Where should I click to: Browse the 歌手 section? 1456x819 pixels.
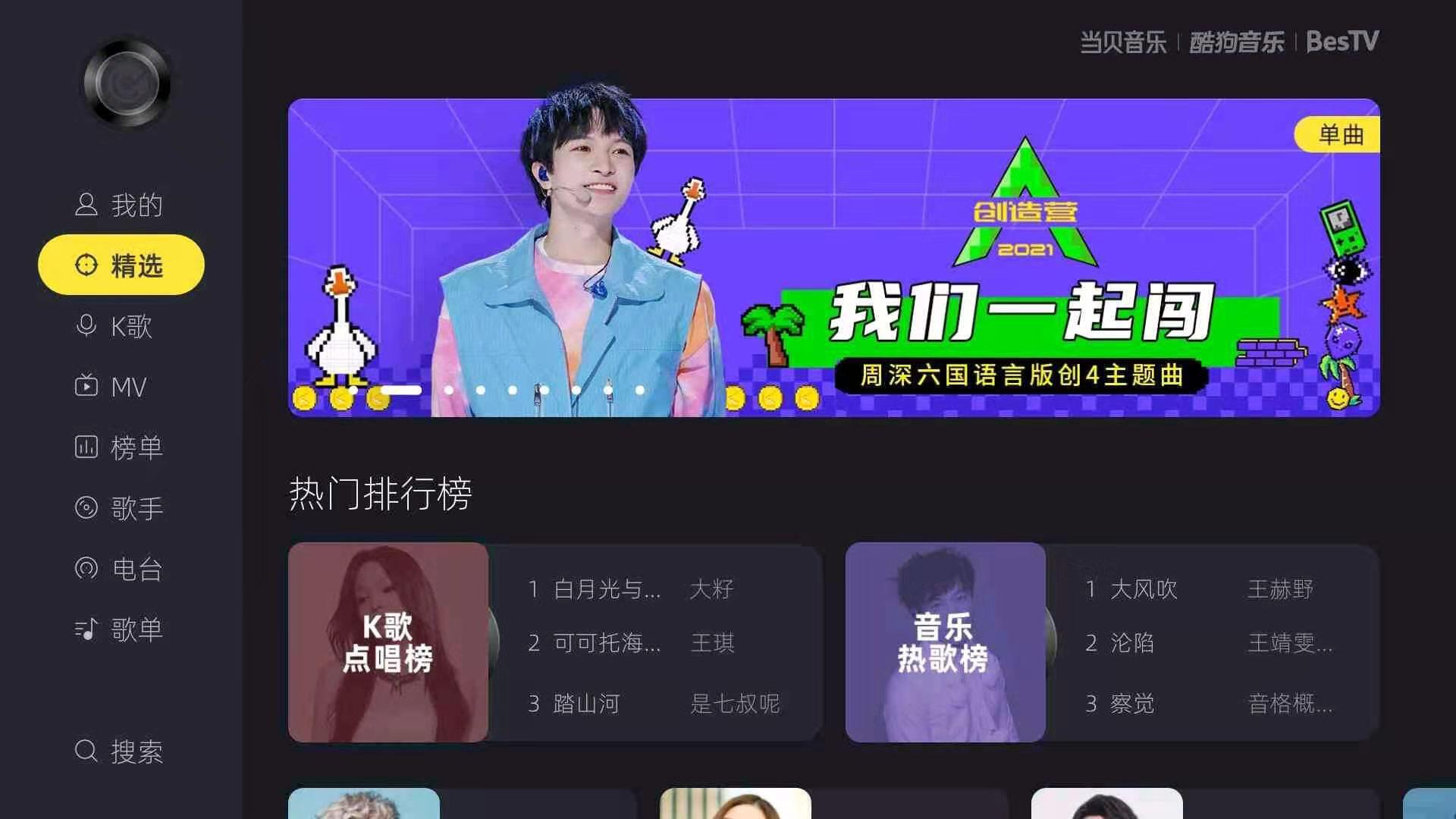coord(120,508)
